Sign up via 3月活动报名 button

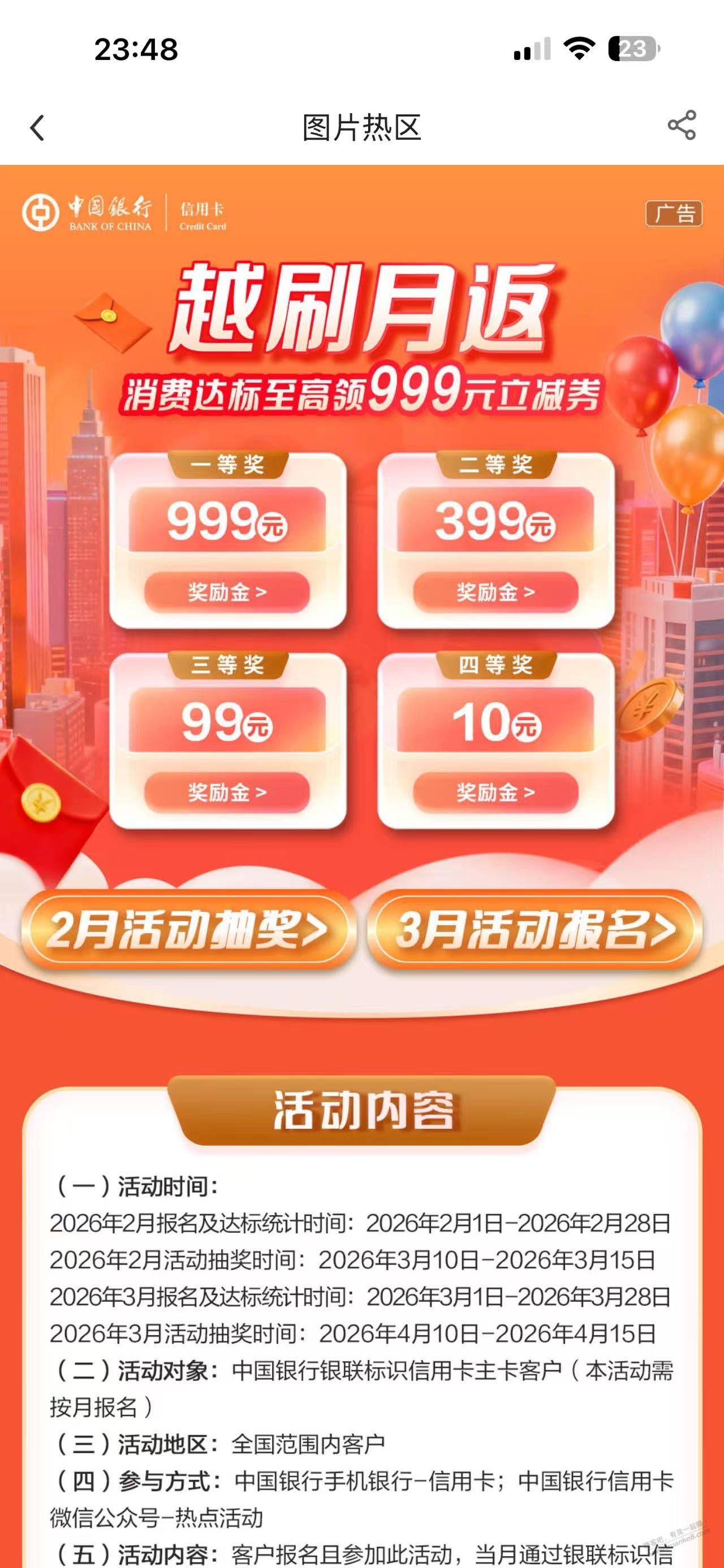pos(535,929)
